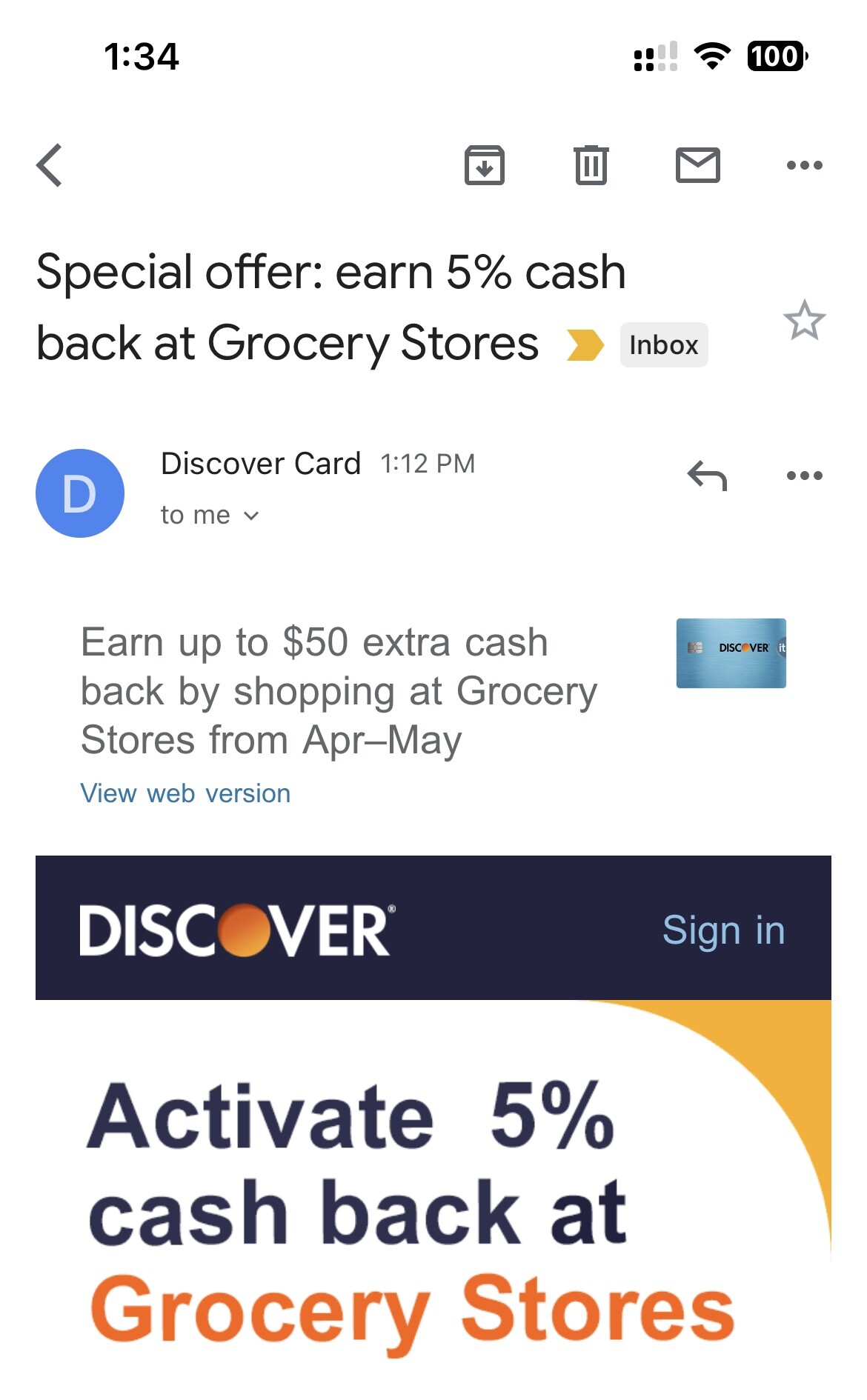Archive this email

click(x=485, y=164)
